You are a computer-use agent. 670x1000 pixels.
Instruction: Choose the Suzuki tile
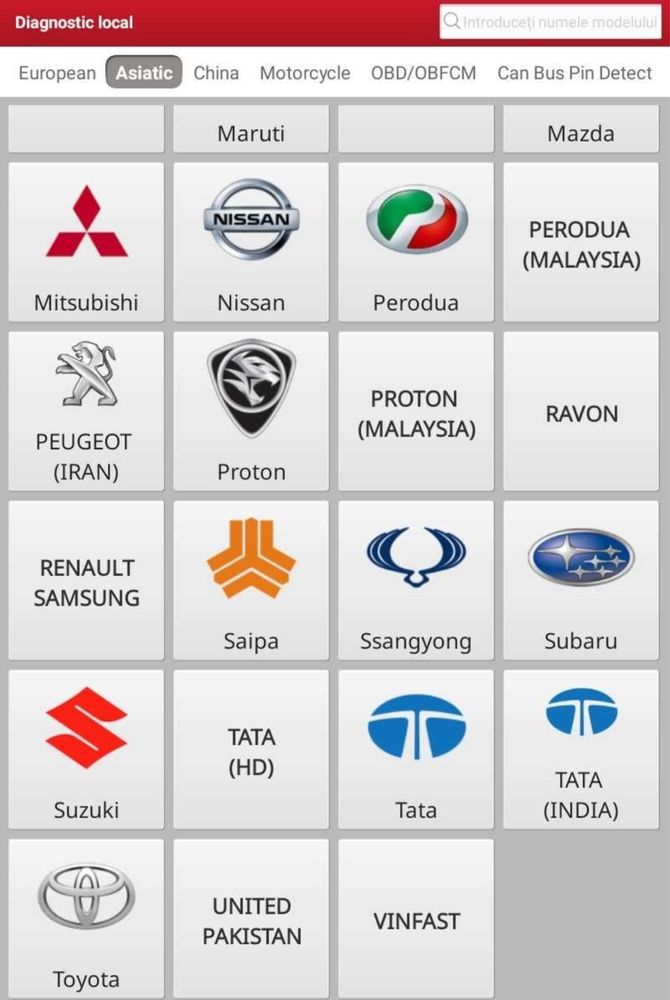point(86,749)
